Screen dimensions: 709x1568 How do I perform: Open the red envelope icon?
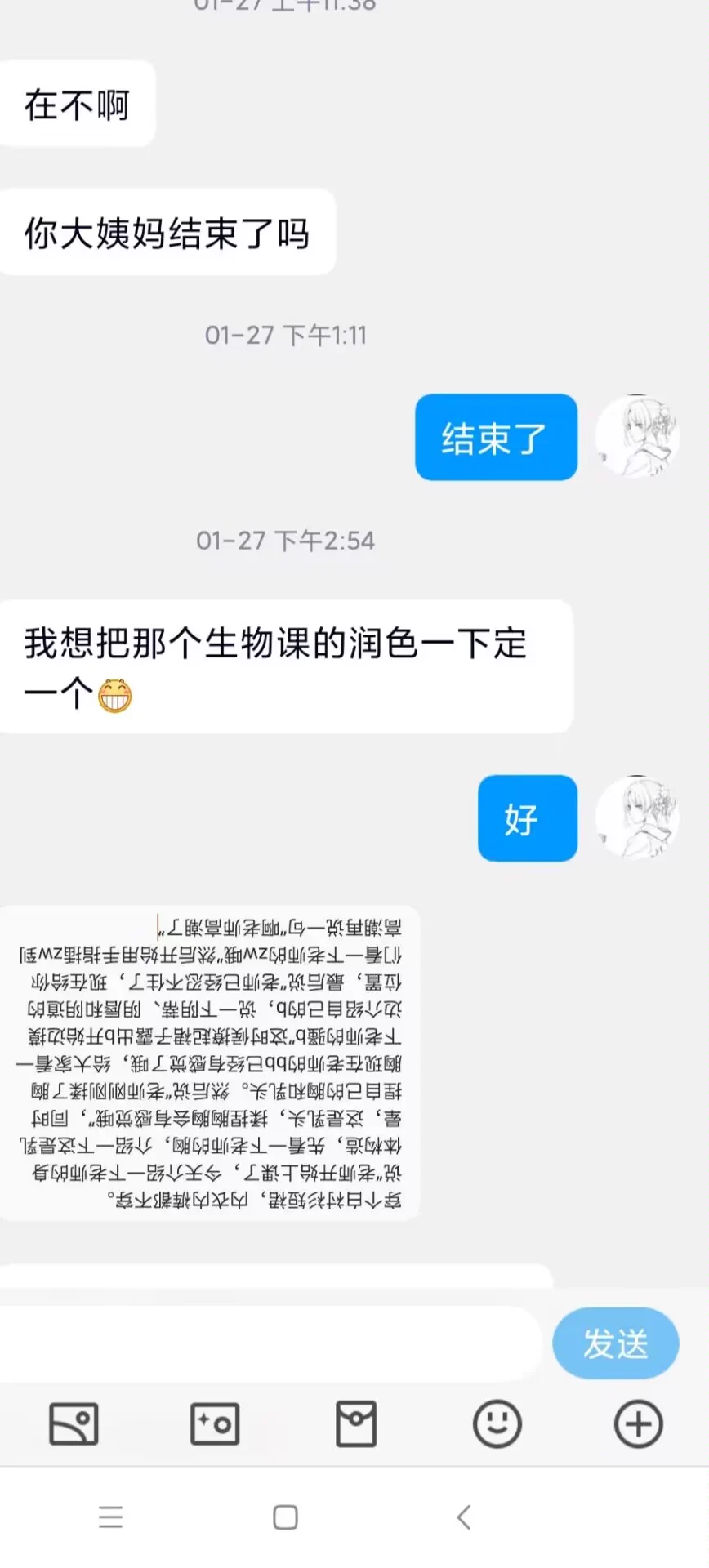click(x=356, y=1423)
